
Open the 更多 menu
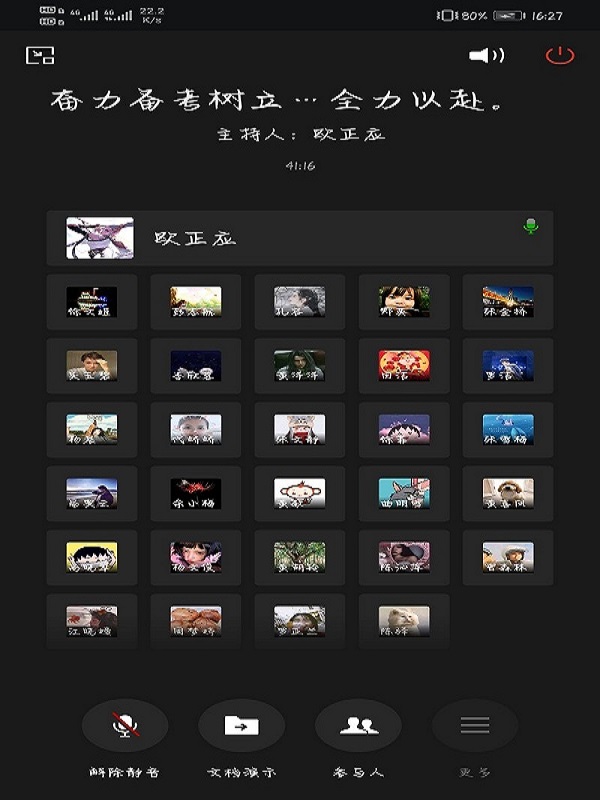click(475, 727)
